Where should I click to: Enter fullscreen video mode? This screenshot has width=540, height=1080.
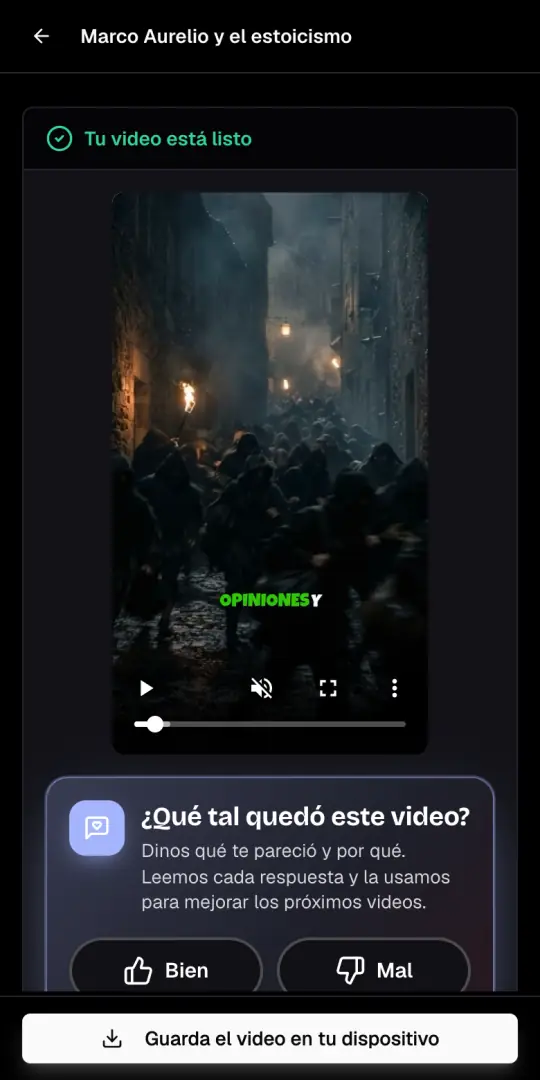tap(328, 688)
